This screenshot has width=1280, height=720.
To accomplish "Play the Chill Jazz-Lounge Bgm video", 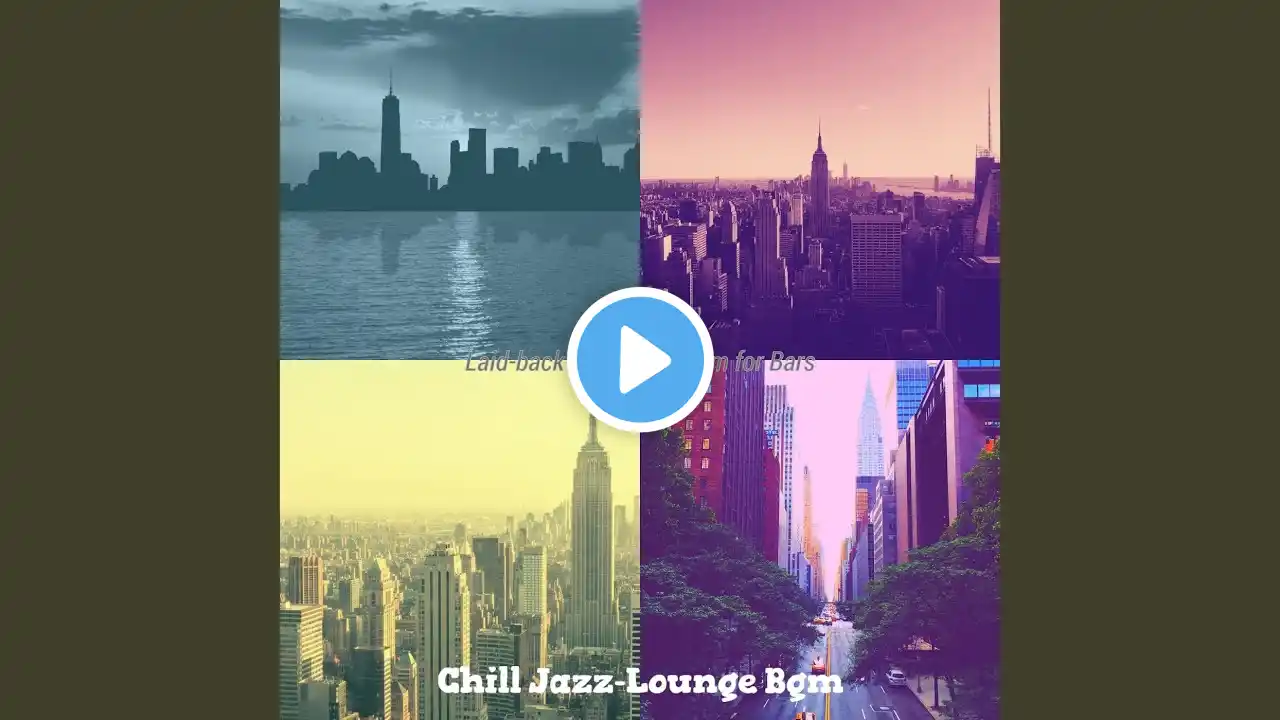I will click(640, 360).
